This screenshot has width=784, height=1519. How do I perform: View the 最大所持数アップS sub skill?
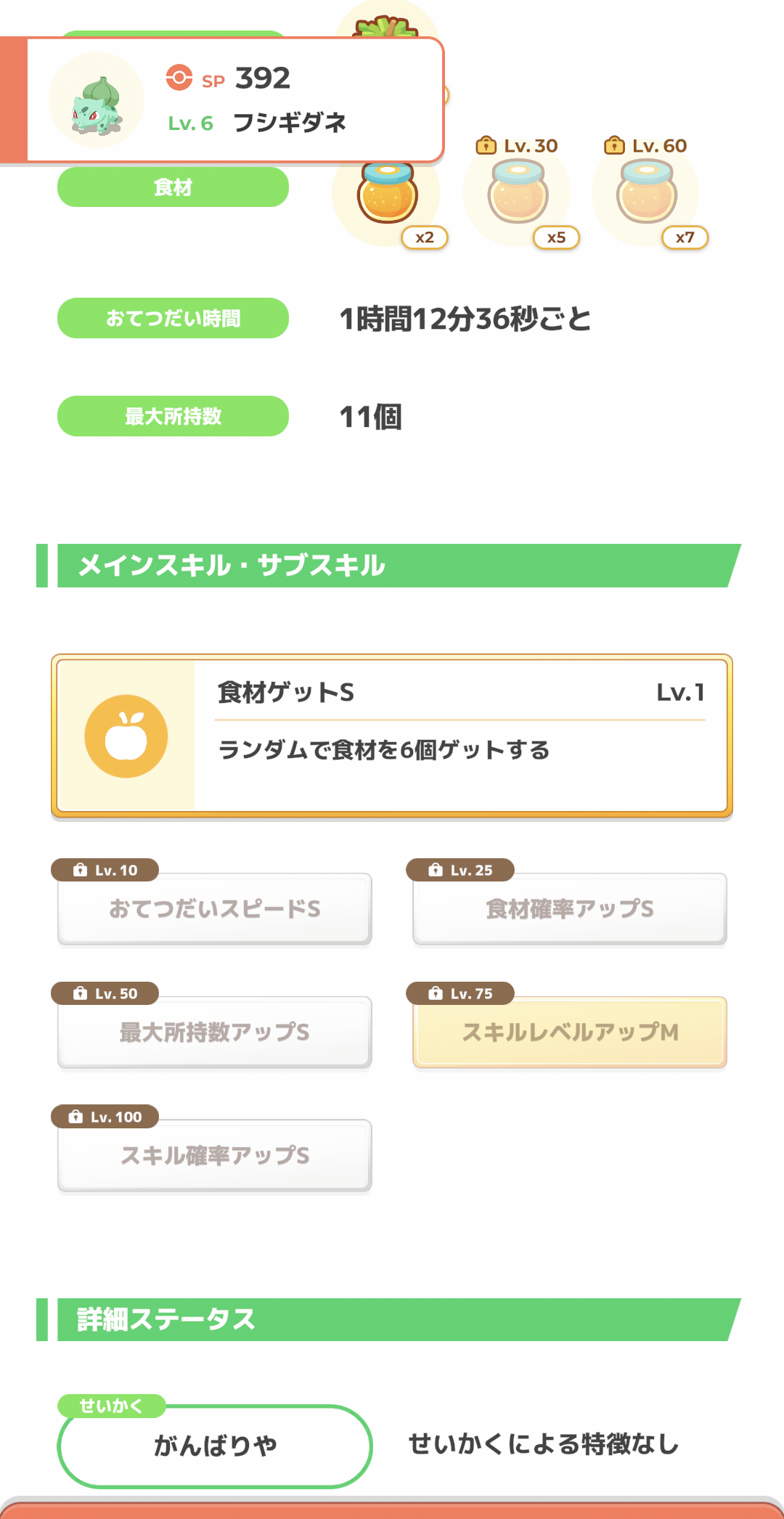tap(215, 1032)
